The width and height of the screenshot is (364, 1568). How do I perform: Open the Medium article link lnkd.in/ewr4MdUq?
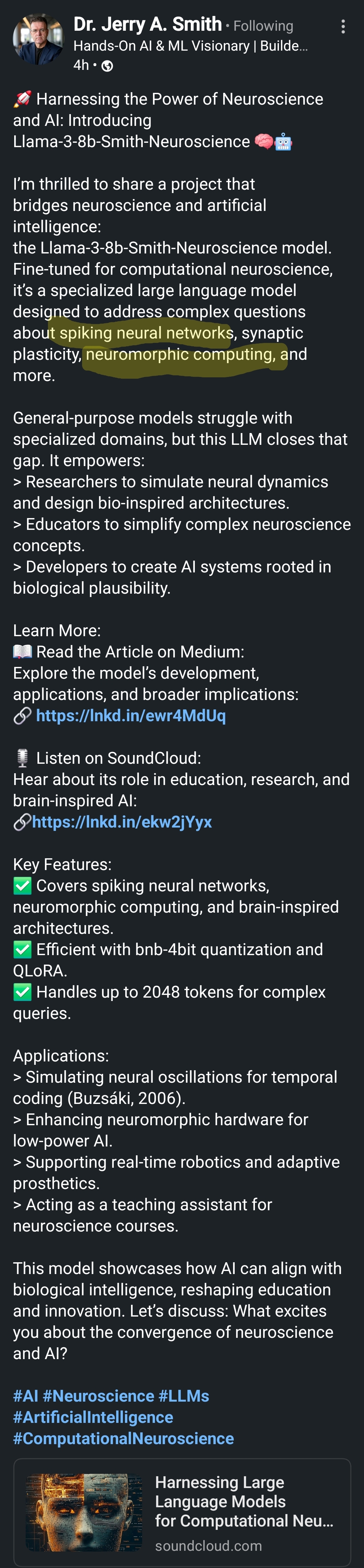click(130, 716)
